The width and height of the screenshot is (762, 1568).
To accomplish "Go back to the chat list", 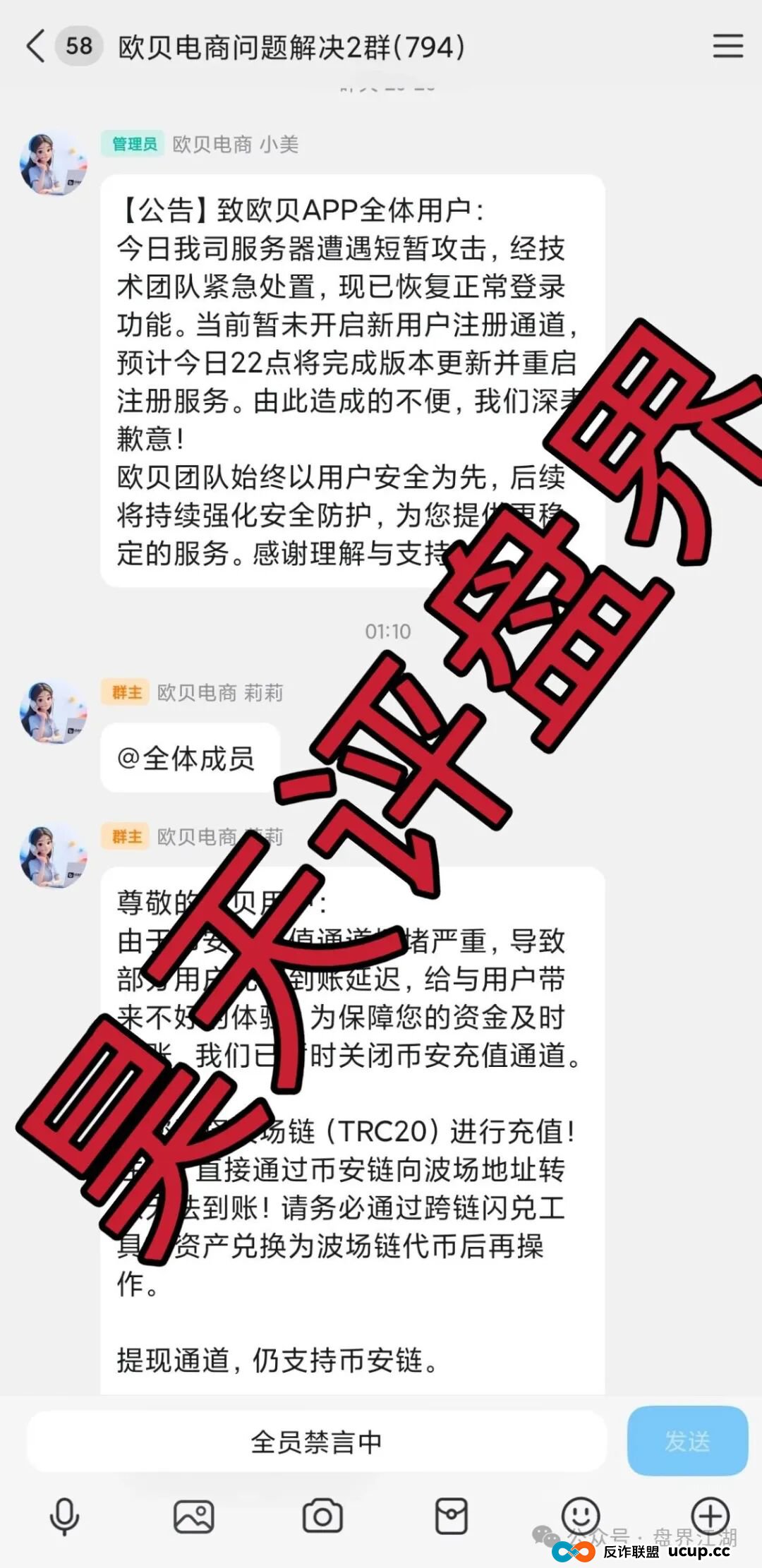I will pyautogui.click(x=35, y=47).
